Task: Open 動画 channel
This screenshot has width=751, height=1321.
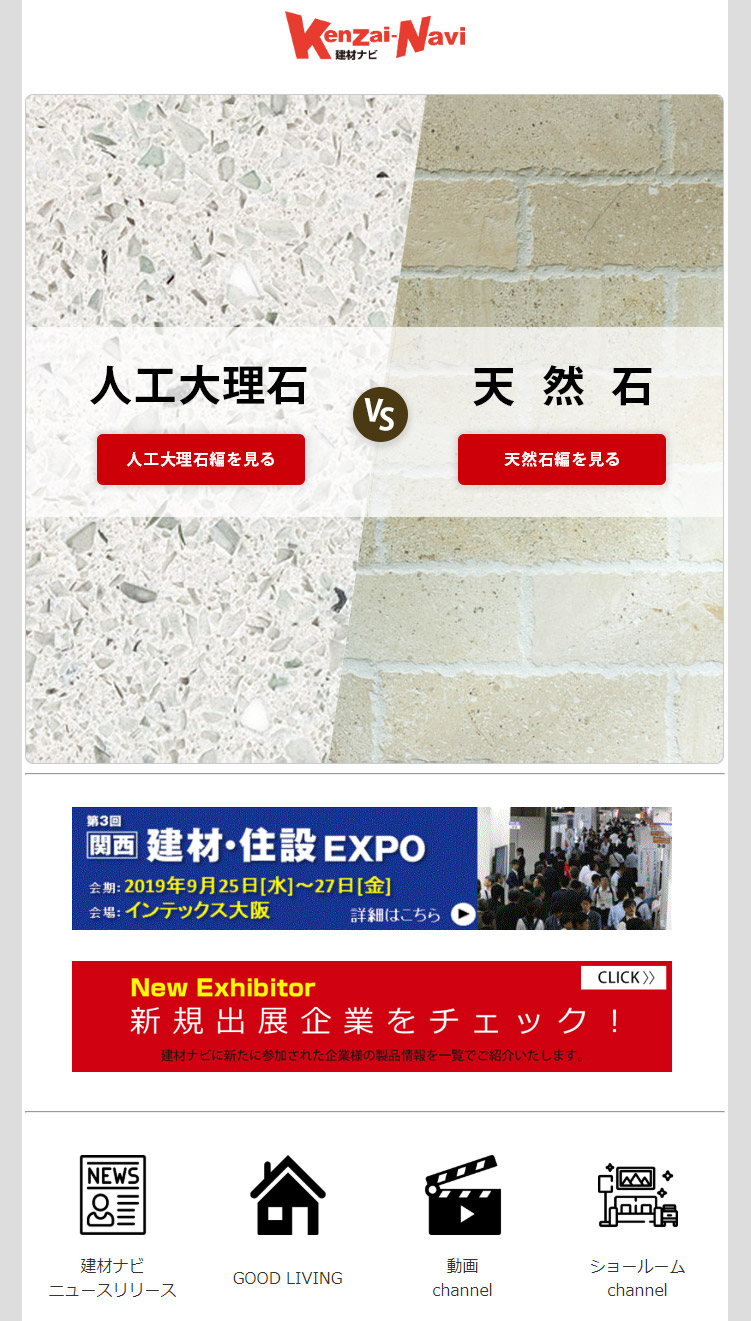Action: coord(463,1226)
